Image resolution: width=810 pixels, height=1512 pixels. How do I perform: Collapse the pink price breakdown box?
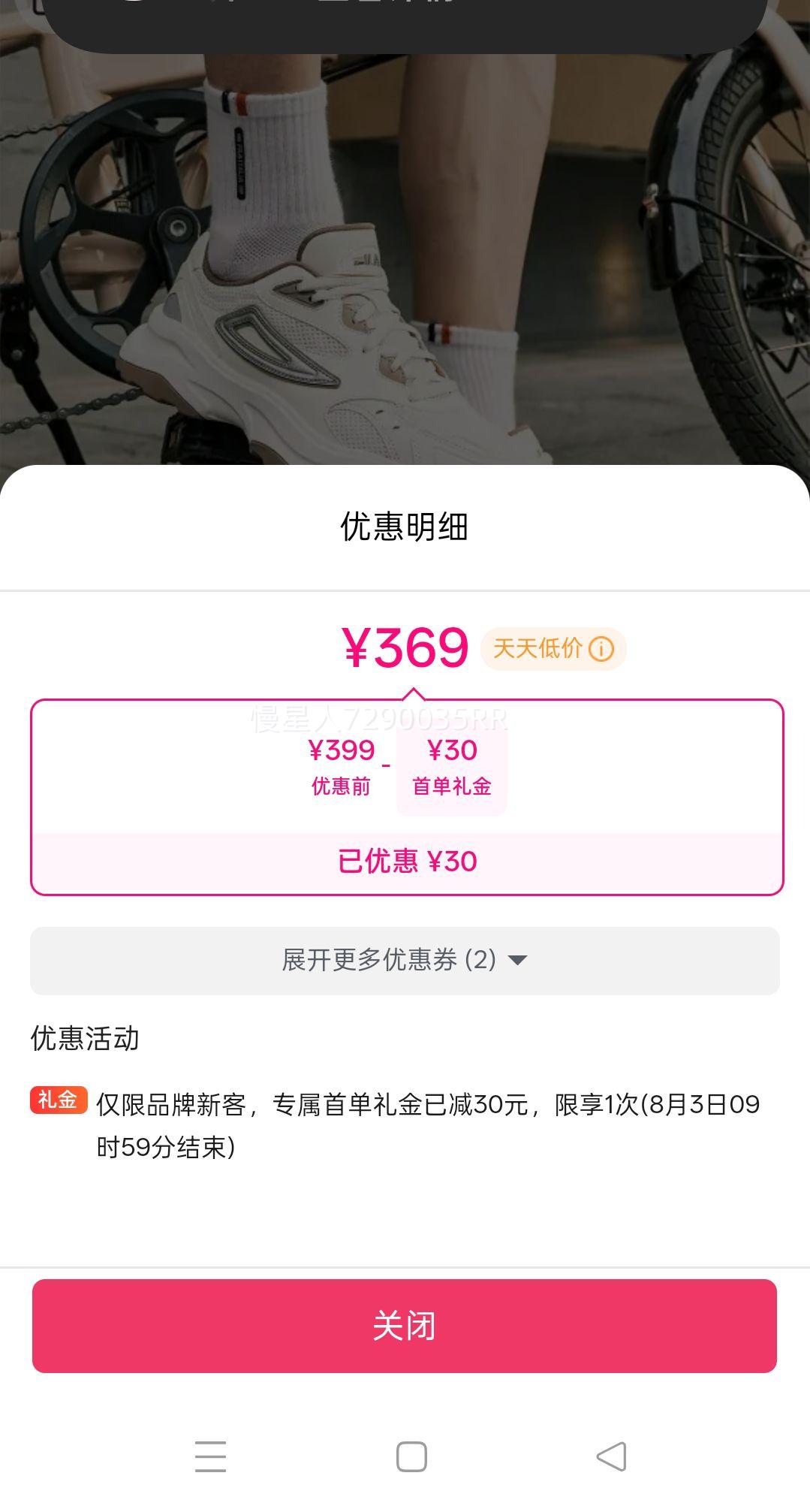[x=405, y=796]
